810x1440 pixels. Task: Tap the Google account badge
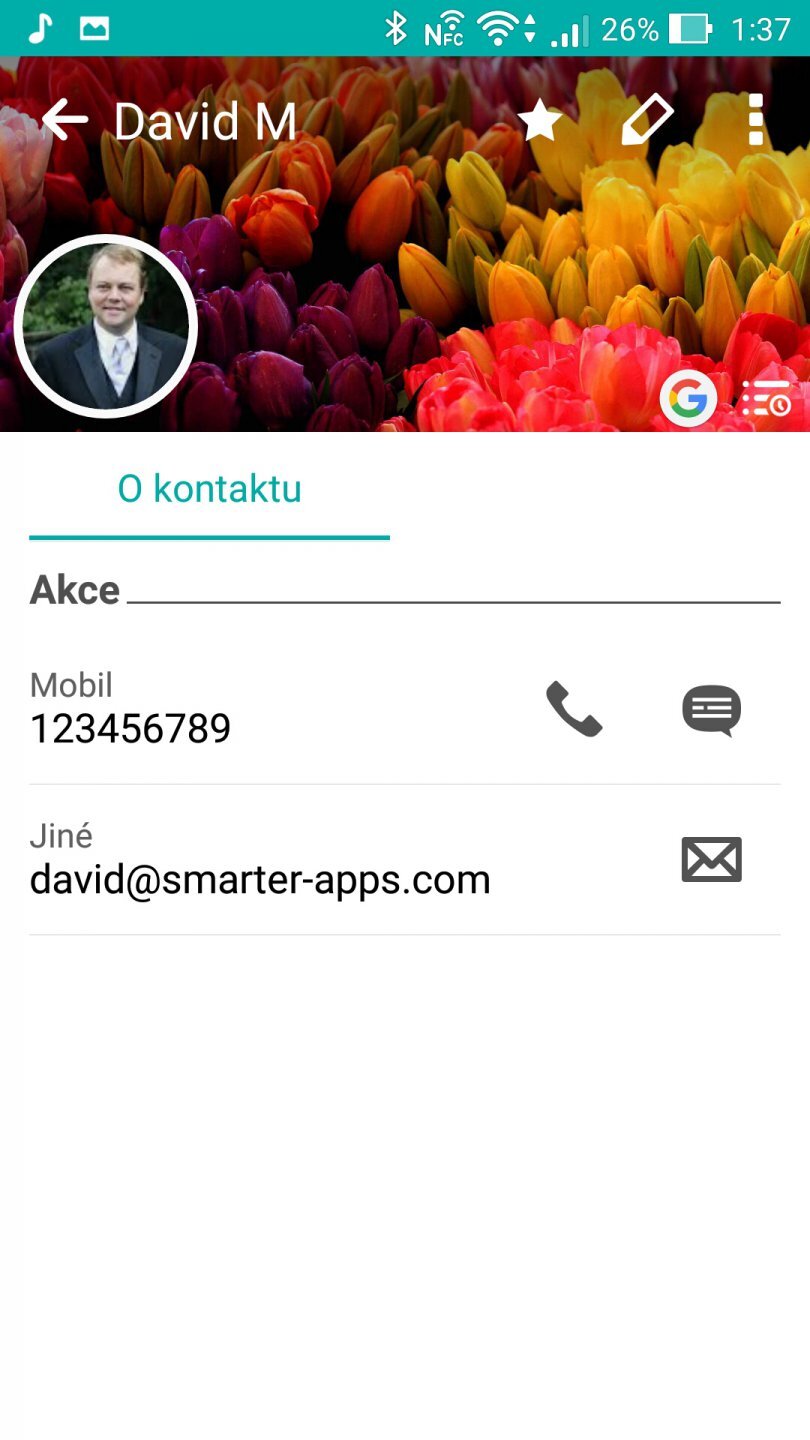tap(688, 399)
